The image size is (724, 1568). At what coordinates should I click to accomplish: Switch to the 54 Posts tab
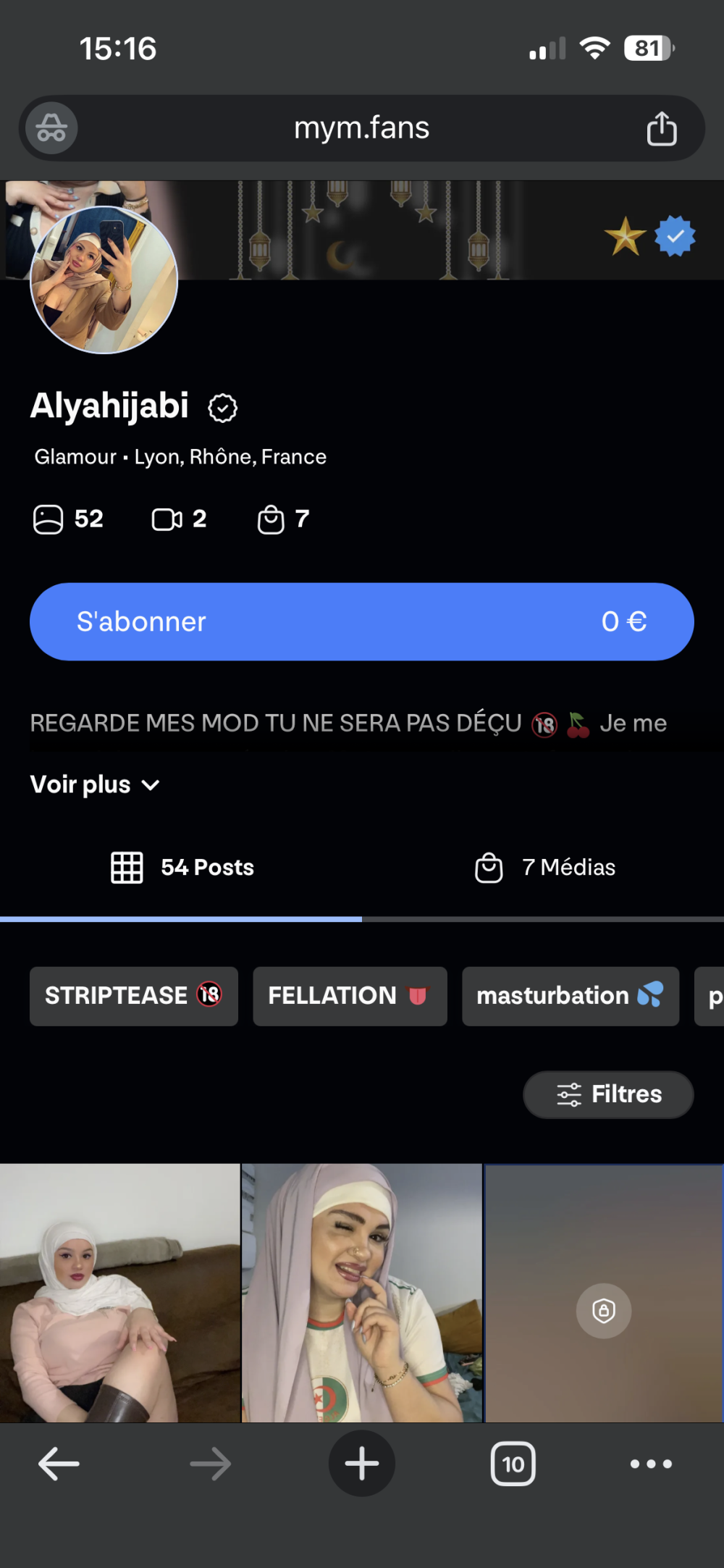click(x=182, y=867)
